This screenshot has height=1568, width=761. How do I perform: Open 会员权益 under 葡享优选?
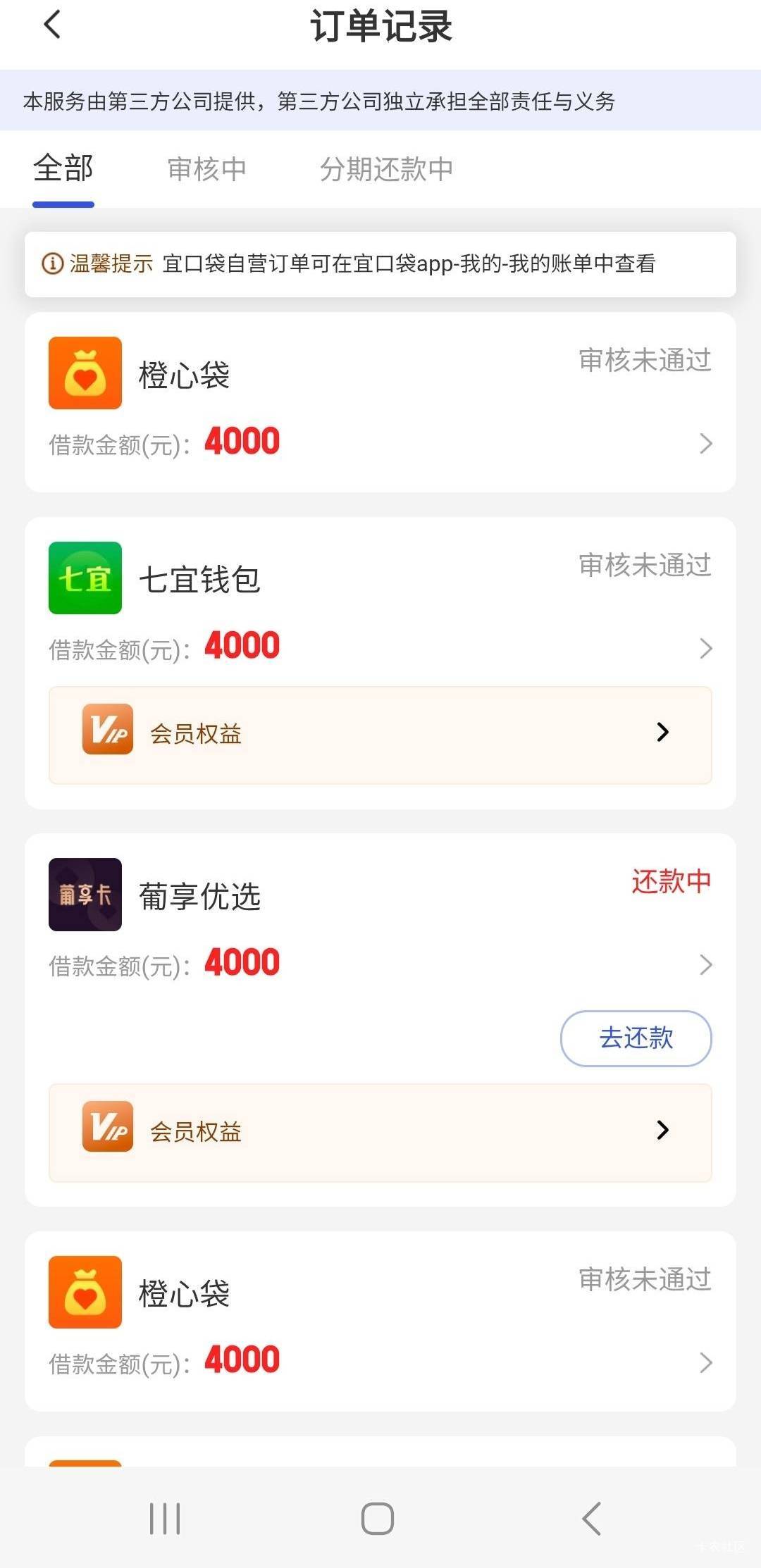coord(380,1133)
